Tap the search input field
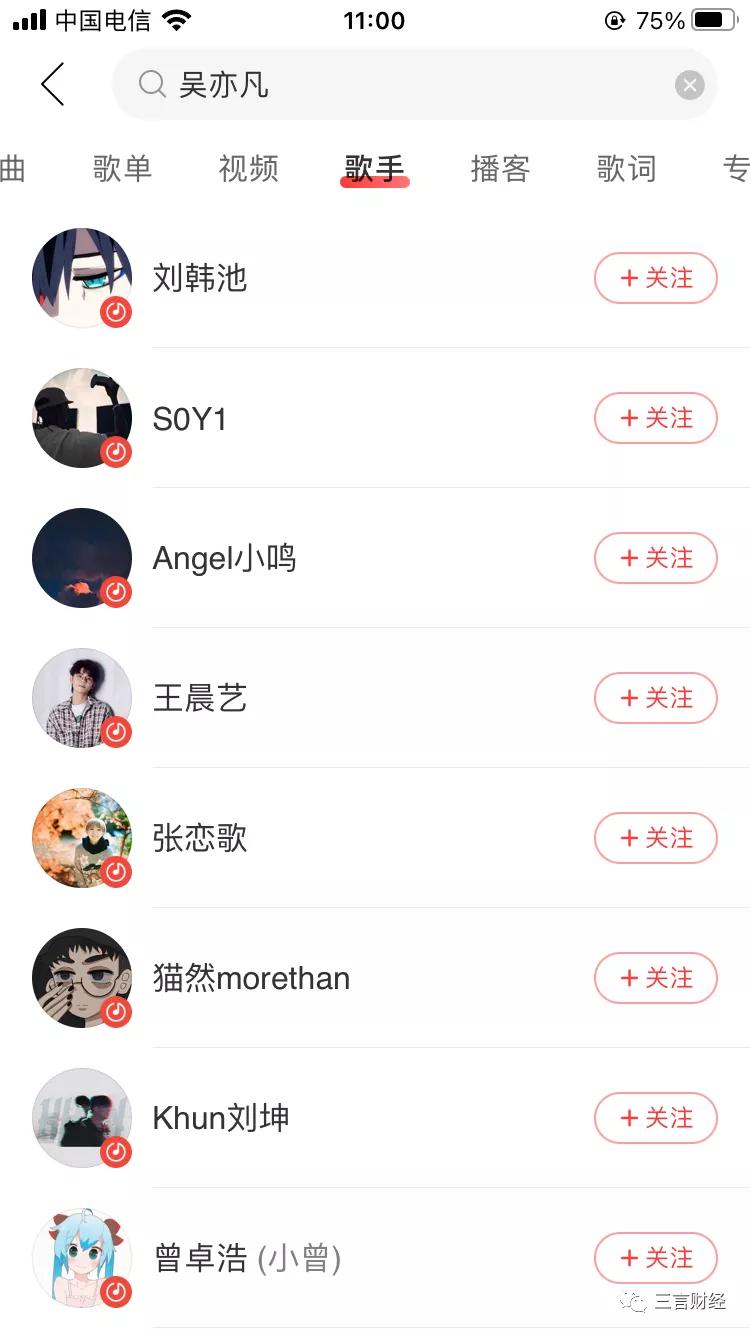 [400, 84]
